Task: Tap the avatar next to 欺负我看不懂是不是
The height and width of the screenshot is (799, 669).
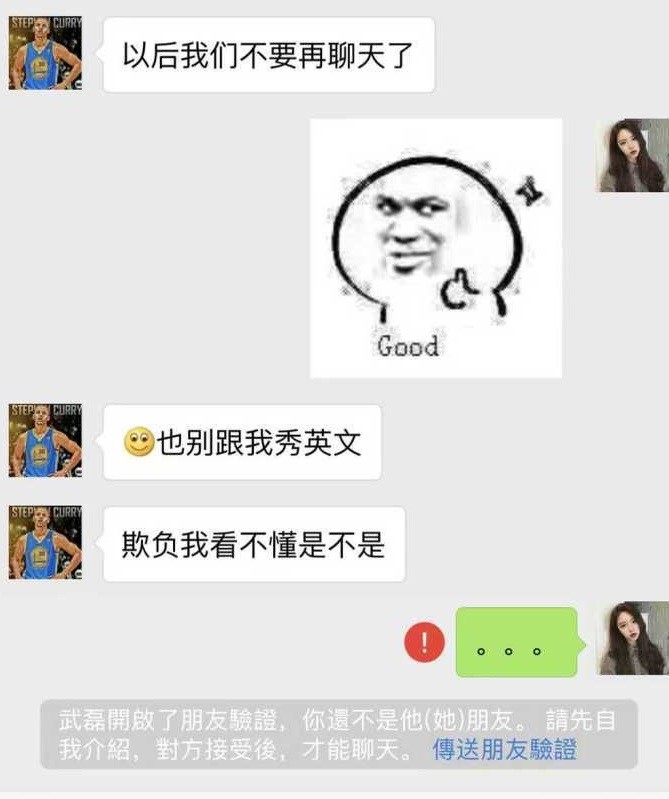Action: [x=45, y=543]
